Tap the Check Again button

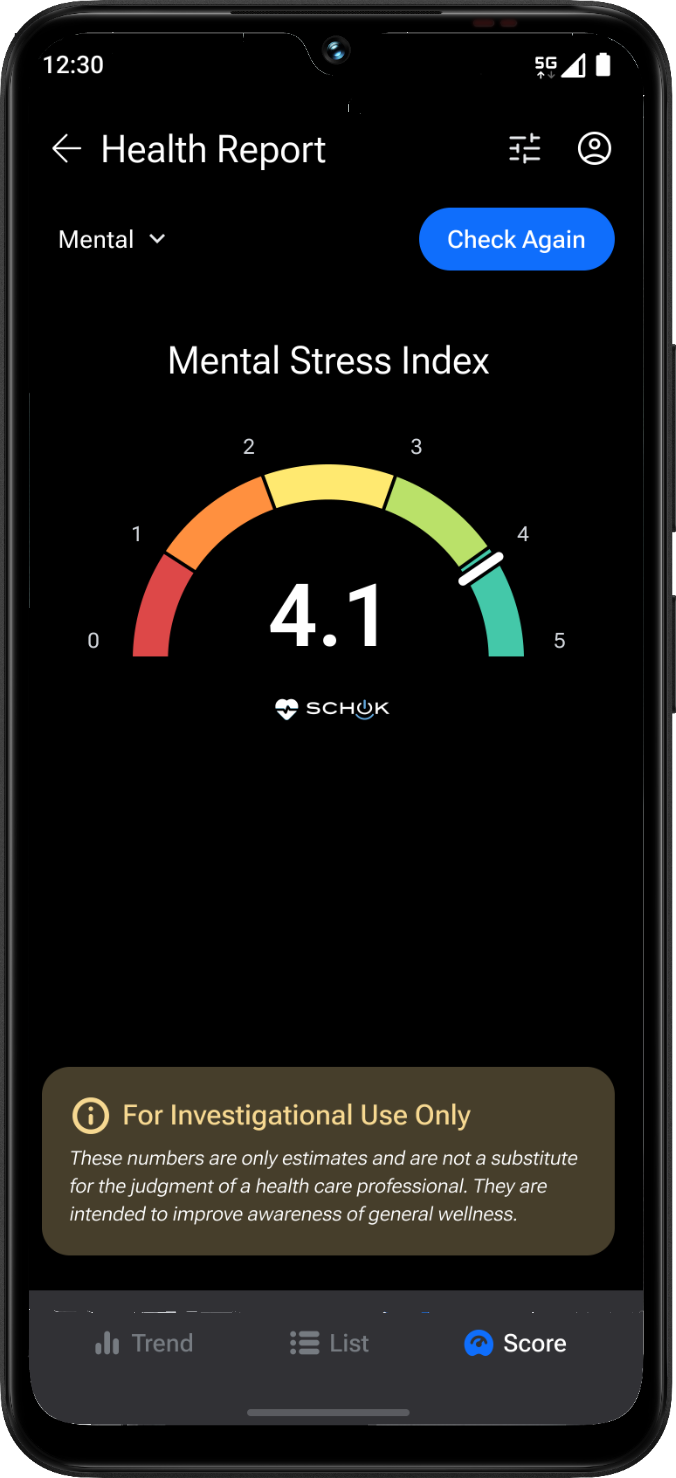coord(516,240)
